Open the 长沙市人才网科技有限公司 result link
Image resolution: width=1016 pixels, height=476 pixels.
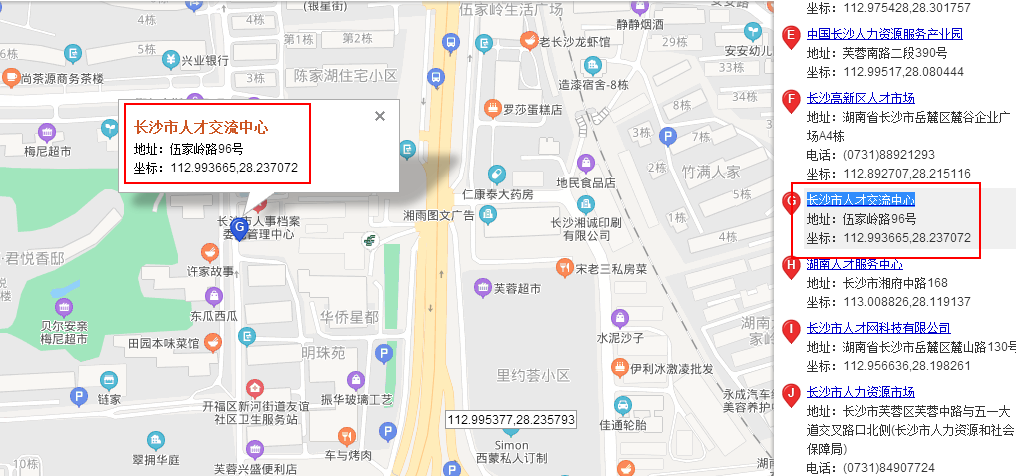click(878, 328)
